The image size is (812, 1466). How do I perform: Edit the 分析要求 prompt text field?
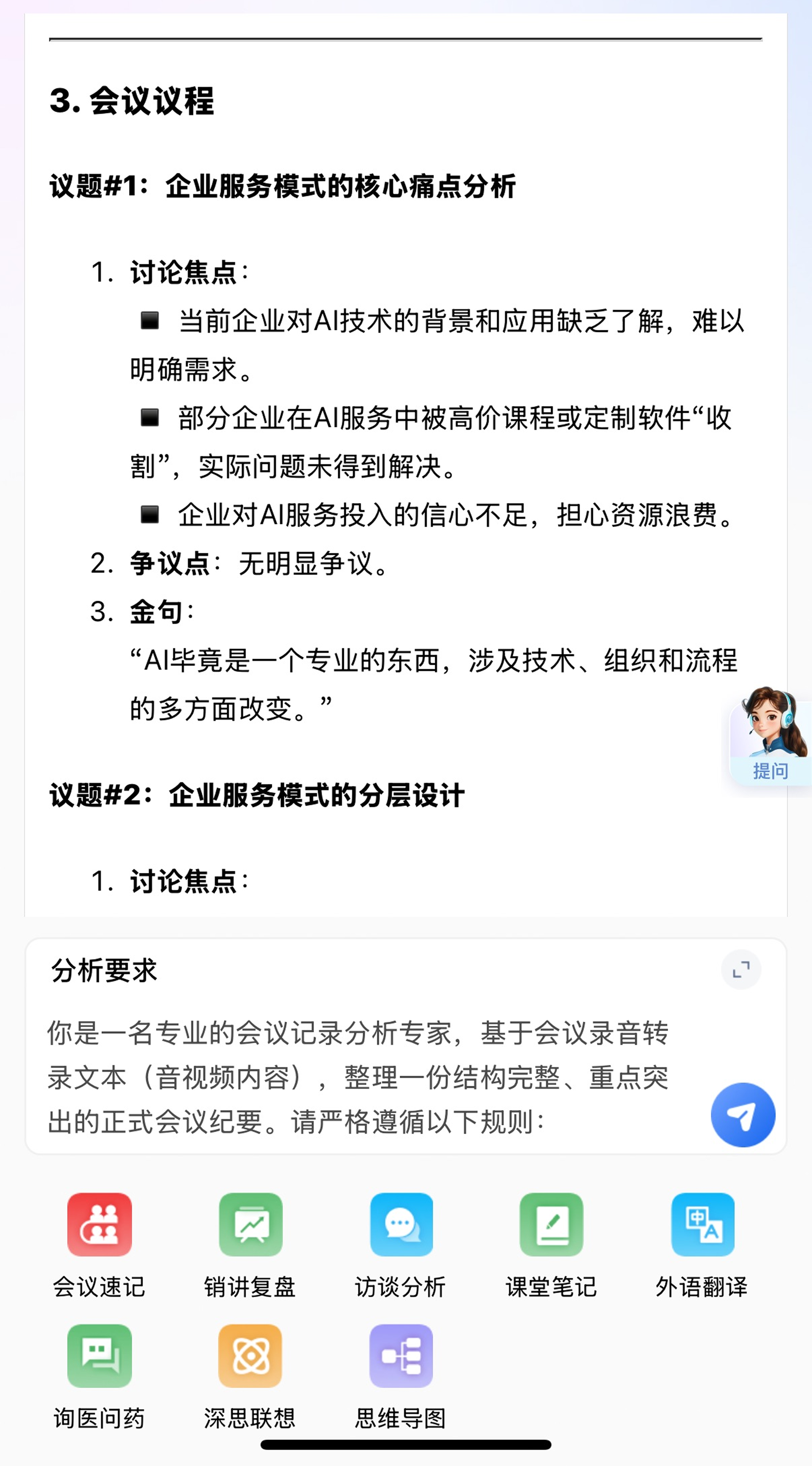[358, 1077]
